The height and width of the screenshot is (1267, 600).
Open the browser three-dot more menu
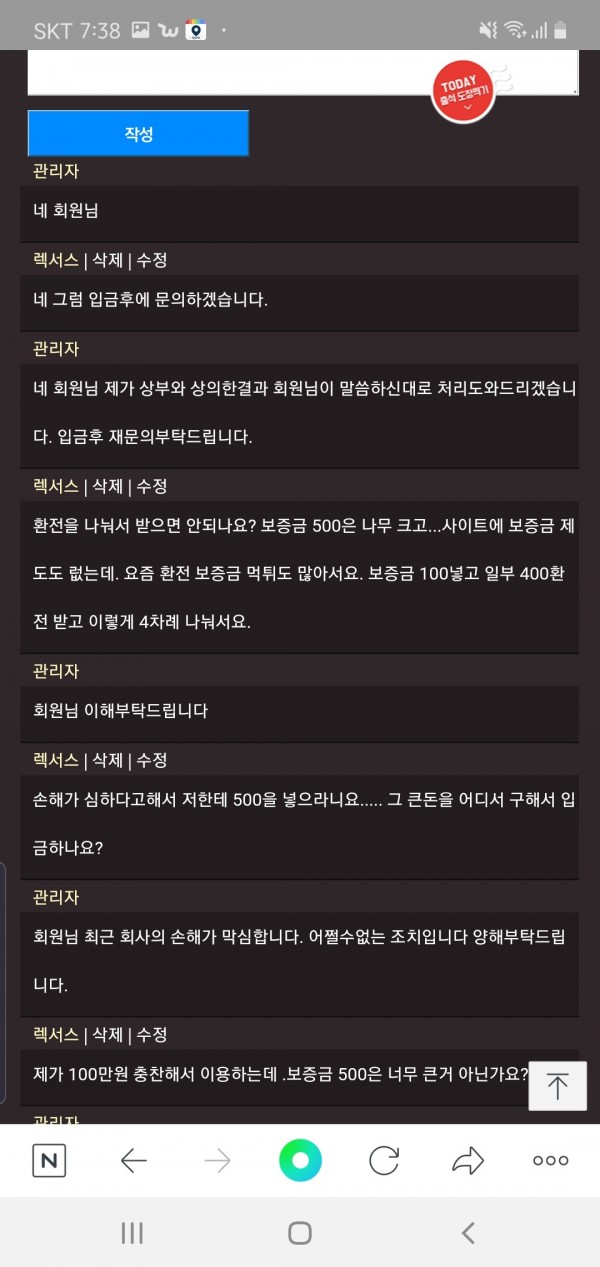tap(550, 1161)
